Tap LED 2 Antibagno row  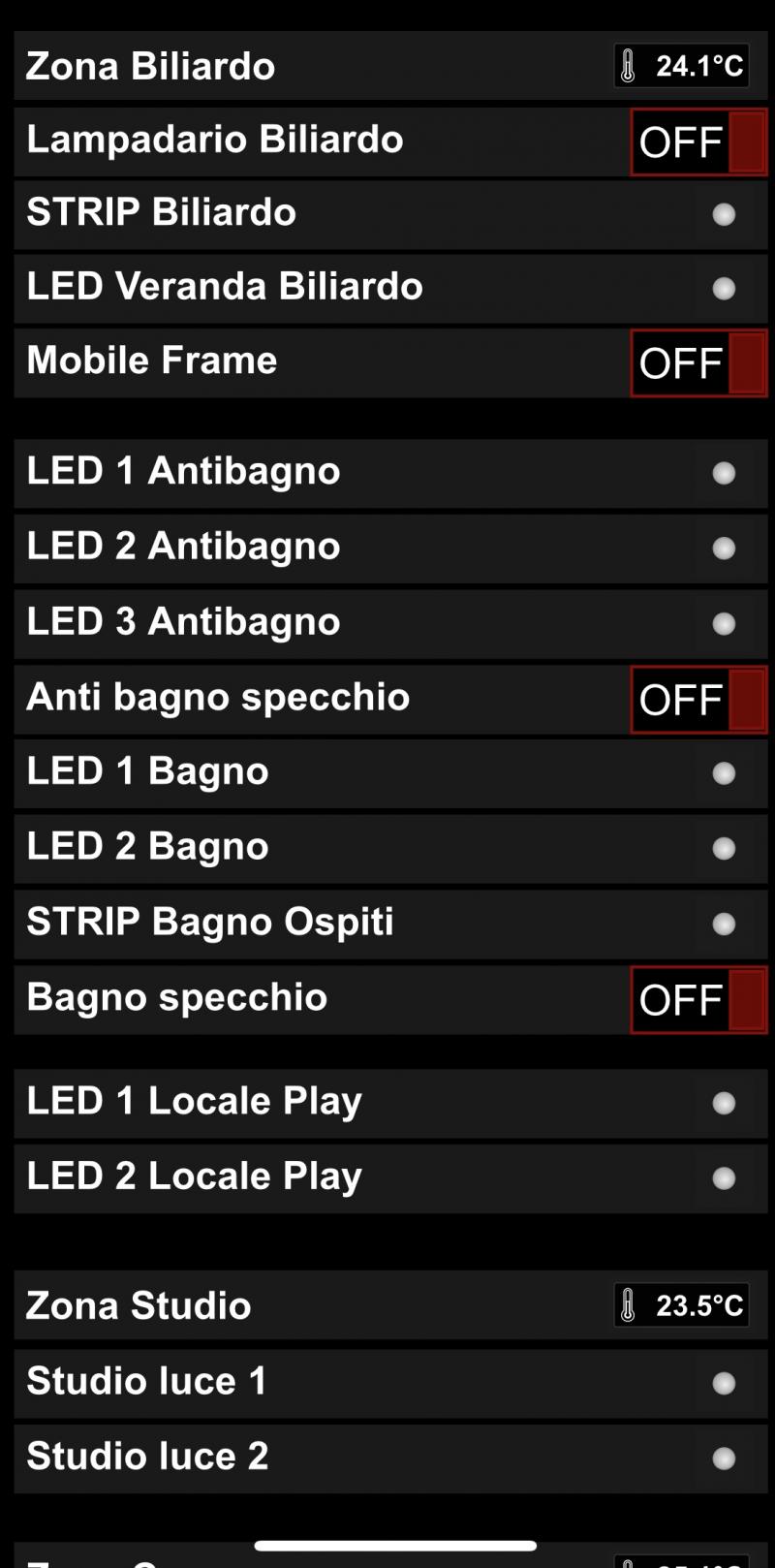pos(390,548)
